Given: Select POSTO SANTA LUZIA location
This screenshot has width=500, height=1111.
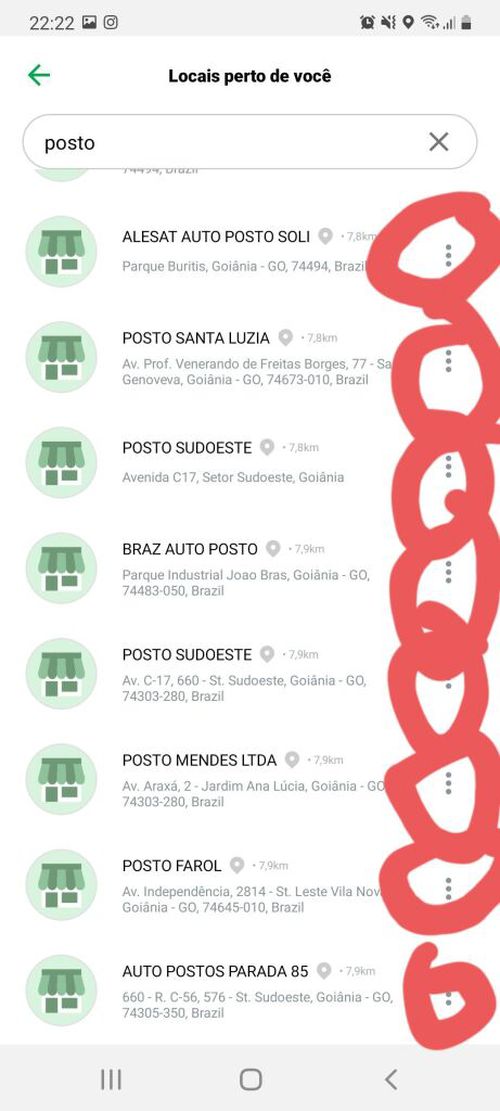Looking at the screenshot, I should click(234, 357).
